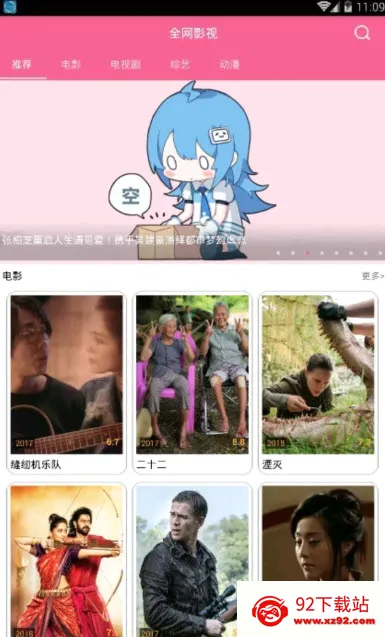Switch to the 综艺 tab
This screenshot has width=385, height=637.
click(180, 64)
